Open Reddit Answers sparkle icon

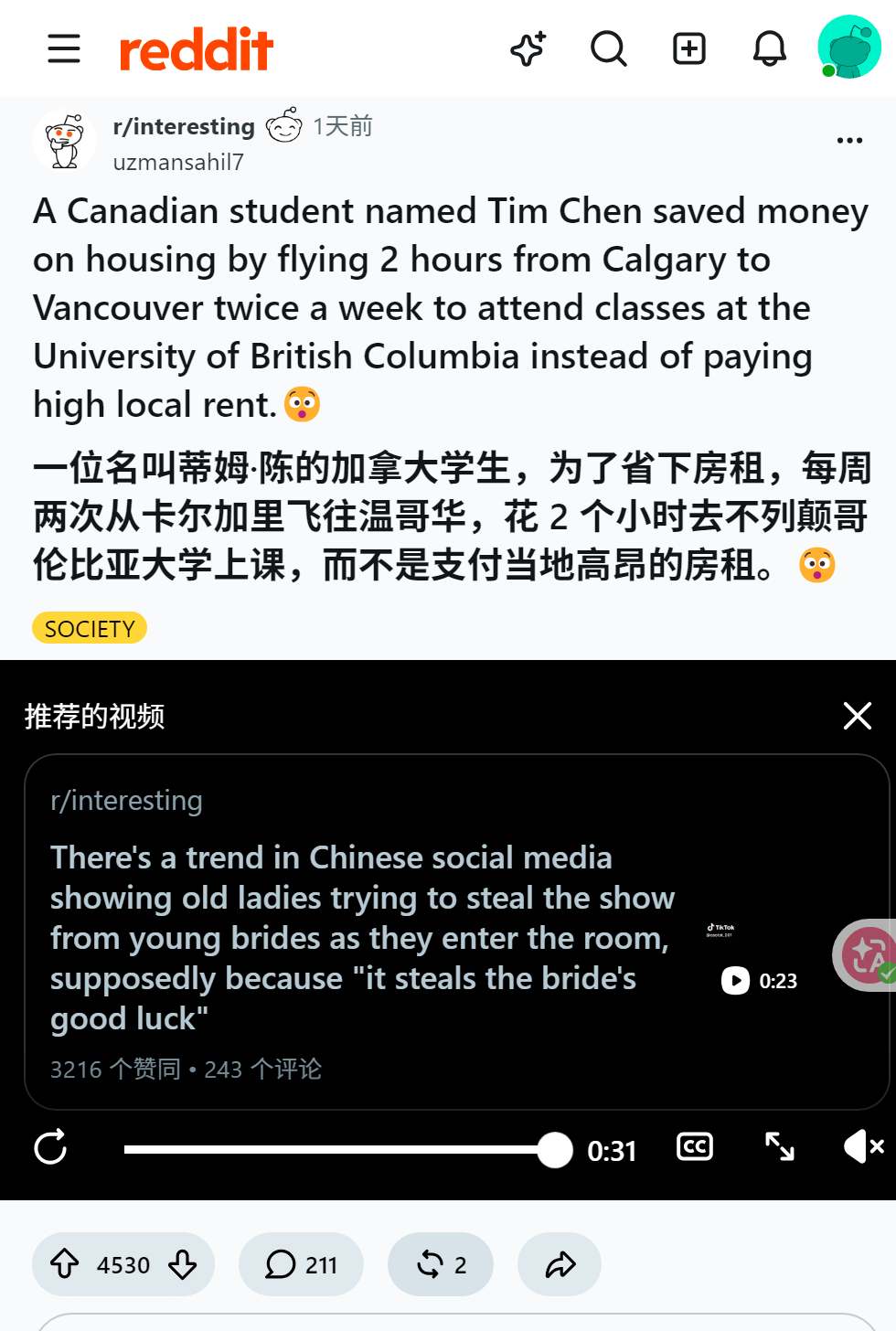[528, 48]
